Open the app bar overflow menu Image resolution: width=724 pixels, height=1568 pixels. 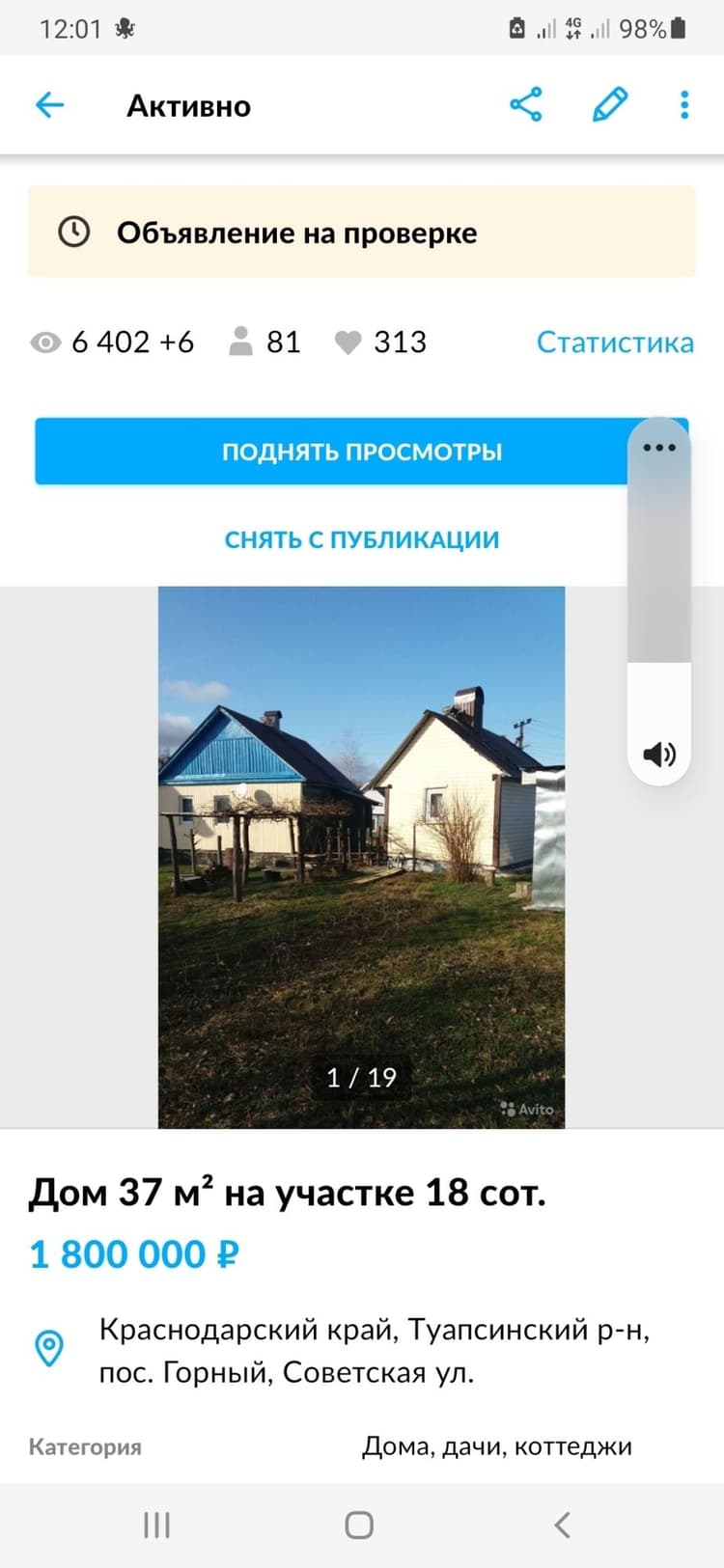click(684, 104)
